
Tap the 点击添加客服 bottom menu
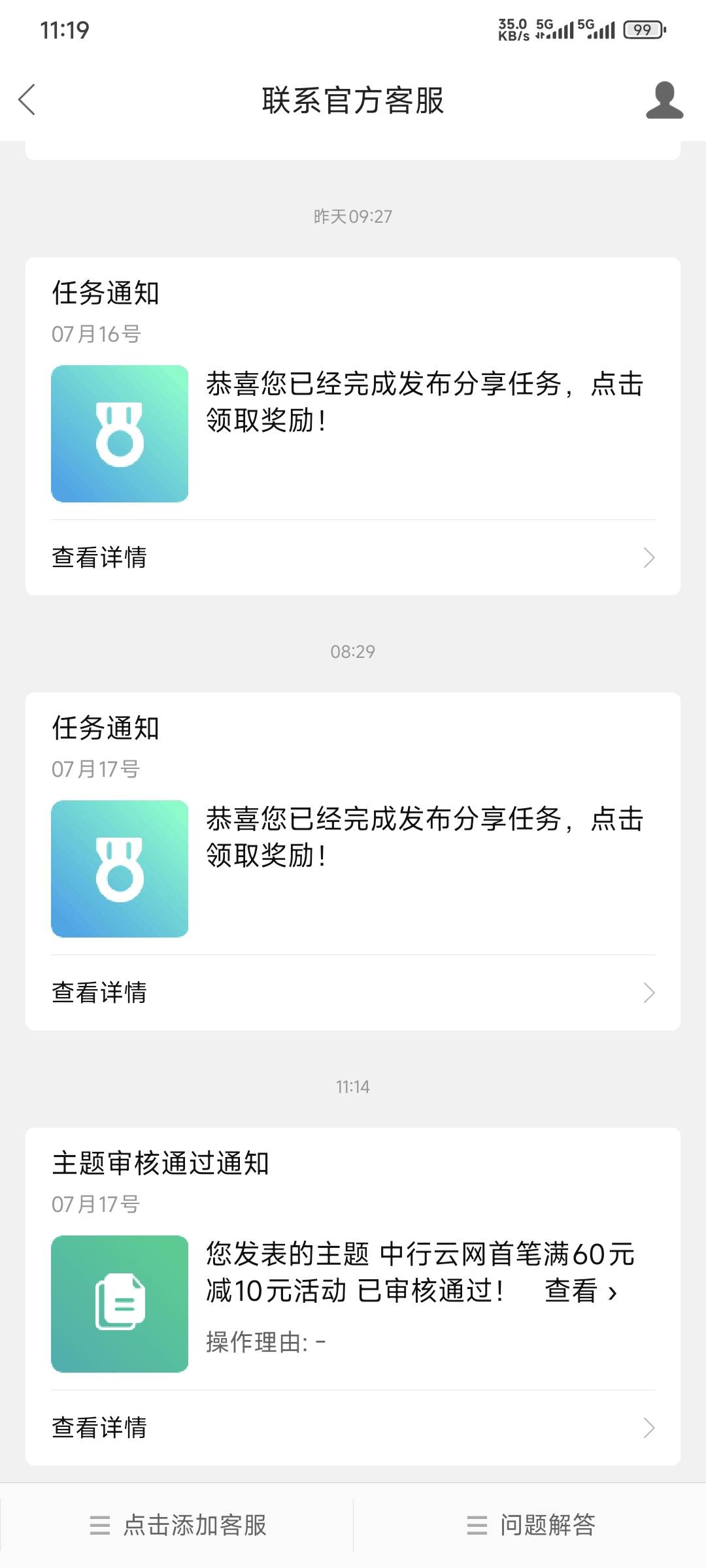pyautogui.click(x=178, y=1525)
